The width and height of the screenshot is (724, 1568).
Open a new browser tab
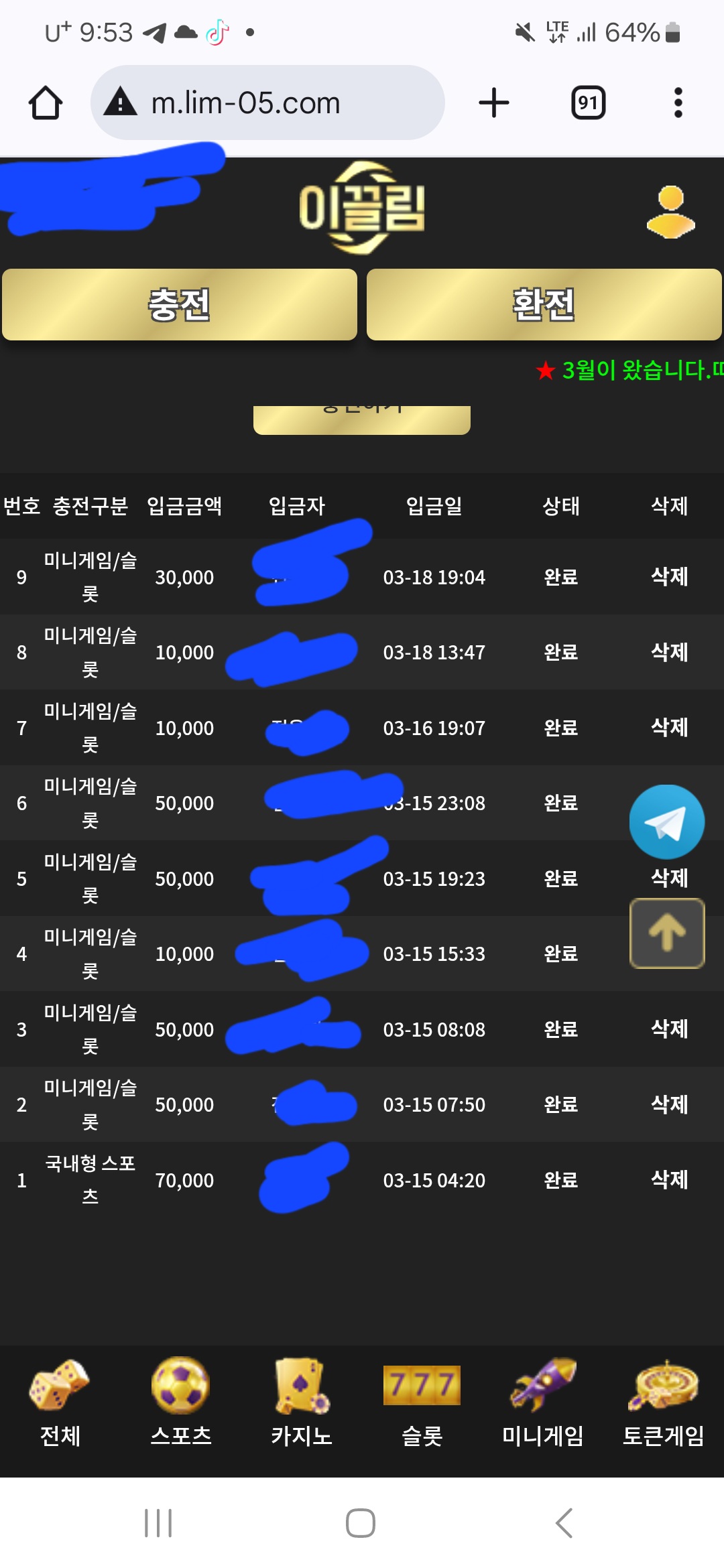[x=494, y=103]
